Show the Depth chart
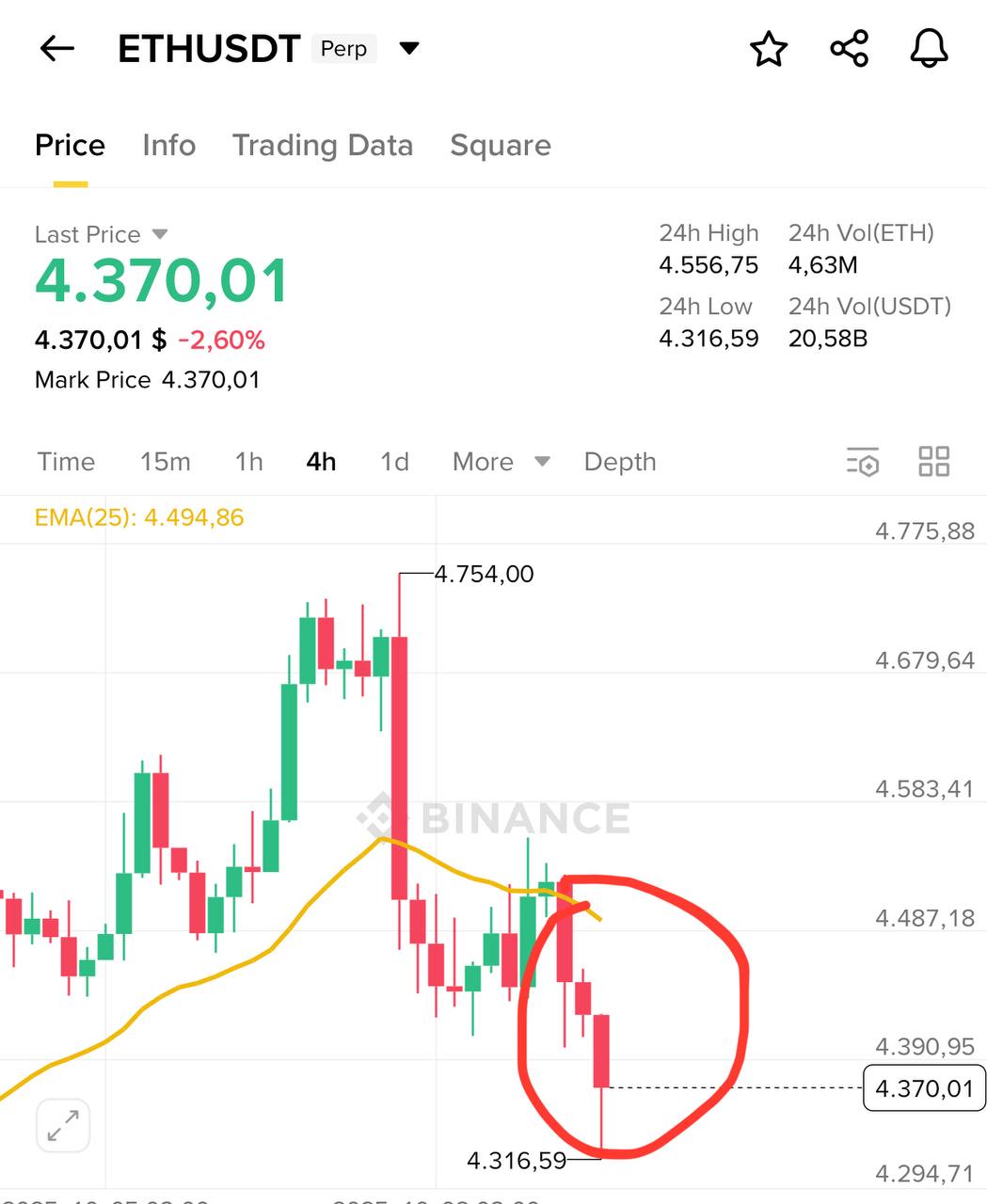The height and width of the screenshot is (1204, 987). (620, 462)
